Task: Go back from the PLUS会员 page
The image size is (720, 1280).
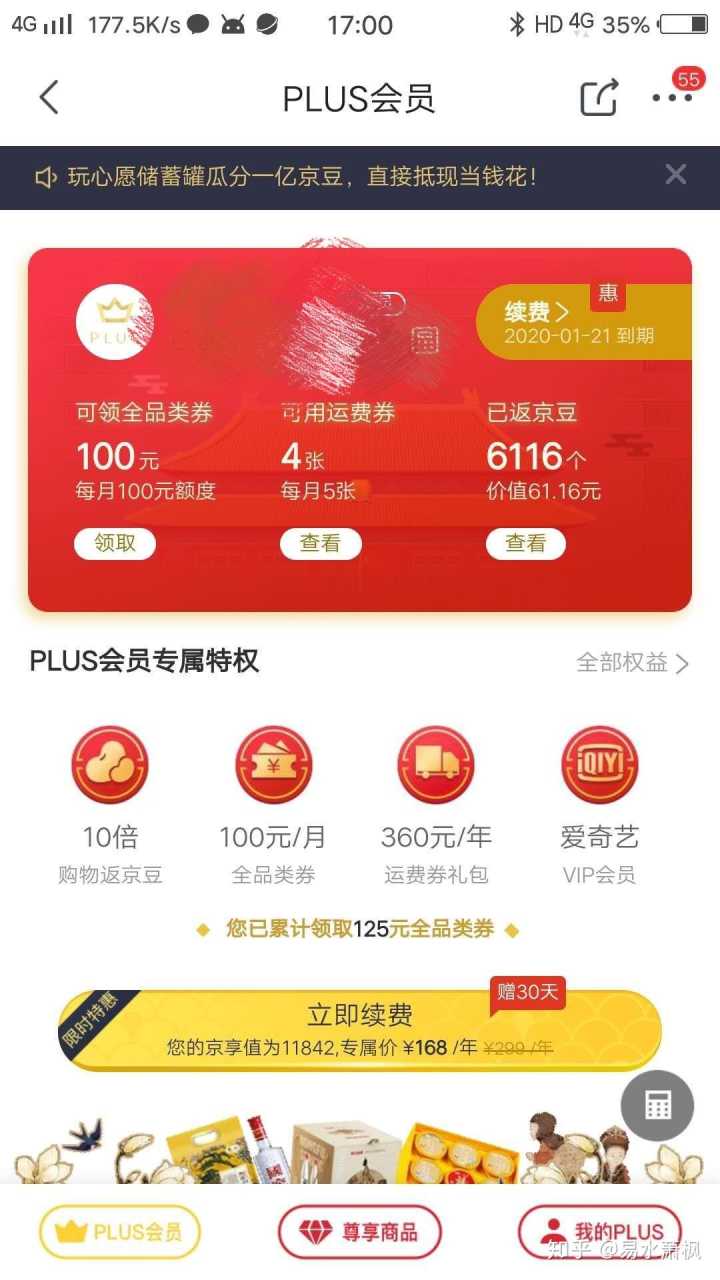Action: pos(48,98)
